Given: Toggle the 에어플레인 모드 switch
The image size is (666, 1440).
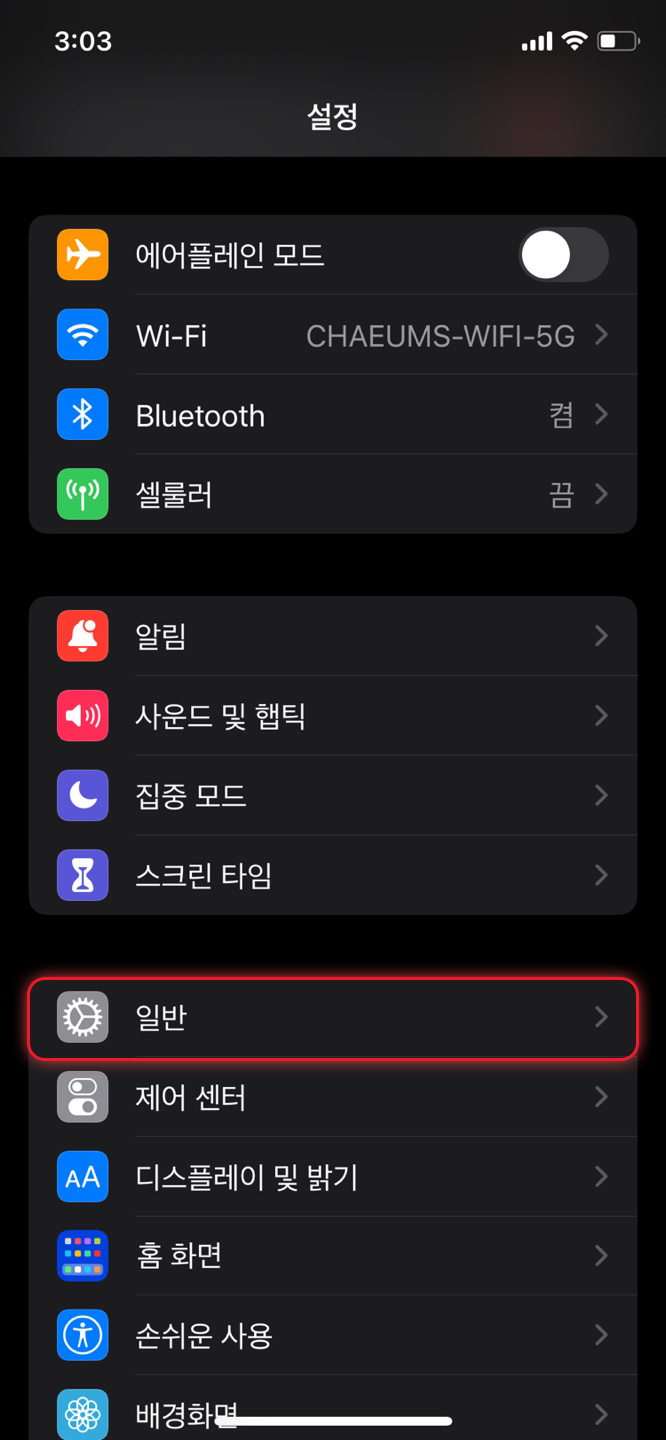Looking at the screenshot, I should [563, 255].
